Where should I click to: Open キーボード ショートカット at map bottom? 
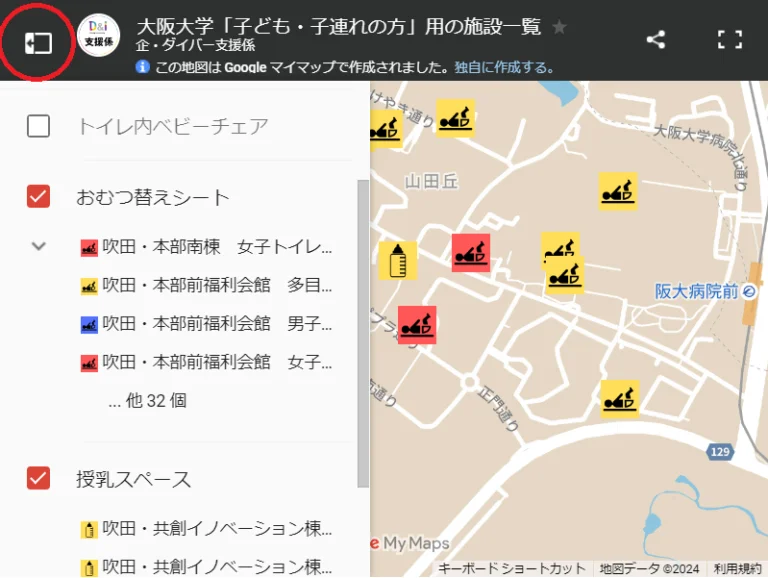pyautogui.click(x=511, y=568)
